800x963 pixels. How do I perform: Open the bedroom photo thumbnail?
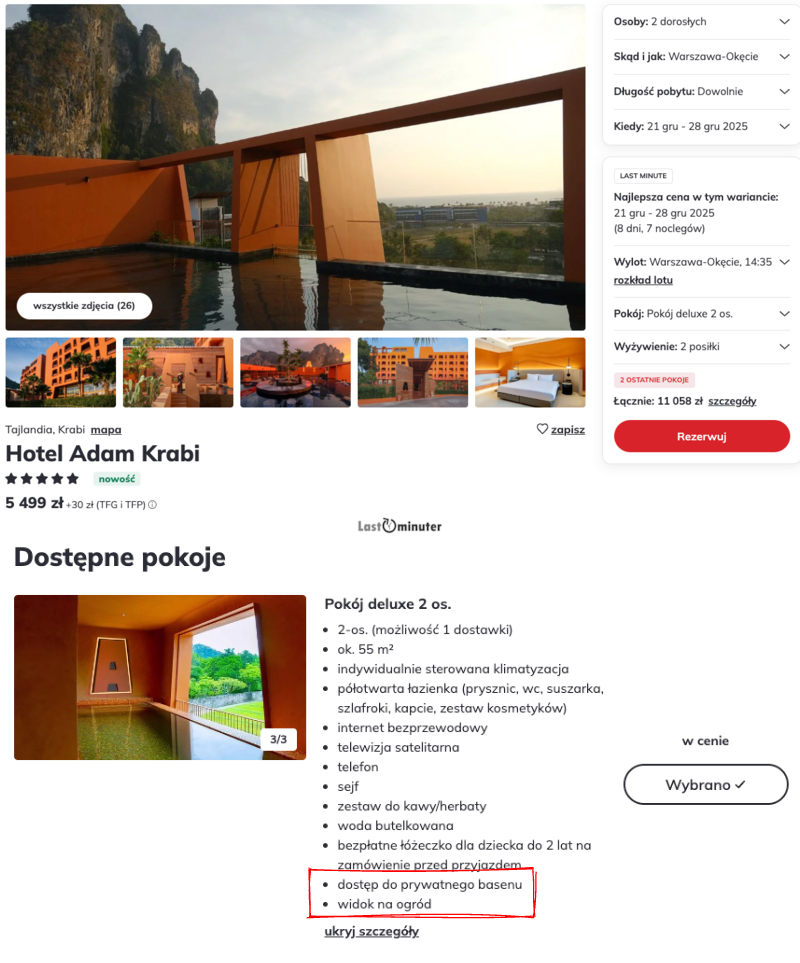point(530,372)
